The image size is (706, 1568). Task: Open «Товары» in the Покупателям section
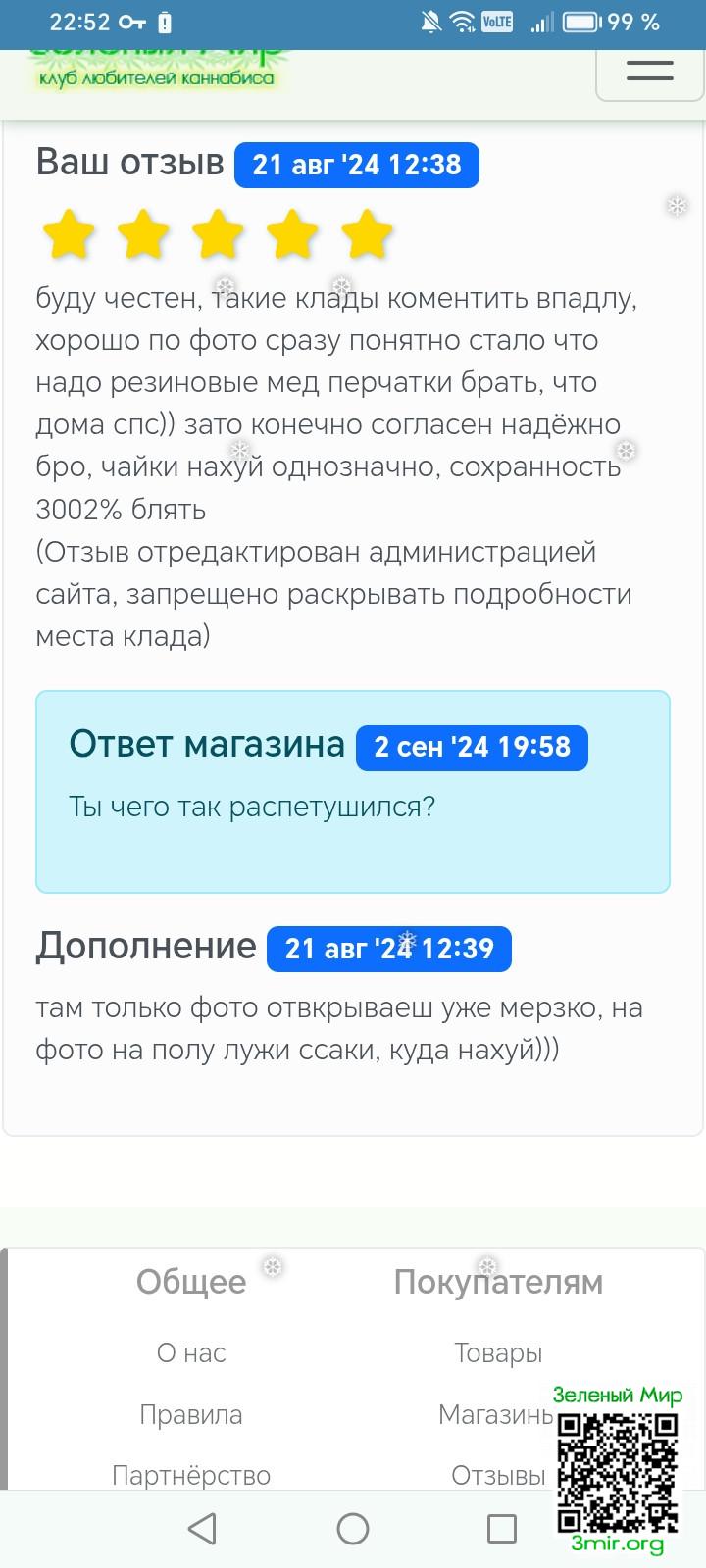[x=498, y=1353]
